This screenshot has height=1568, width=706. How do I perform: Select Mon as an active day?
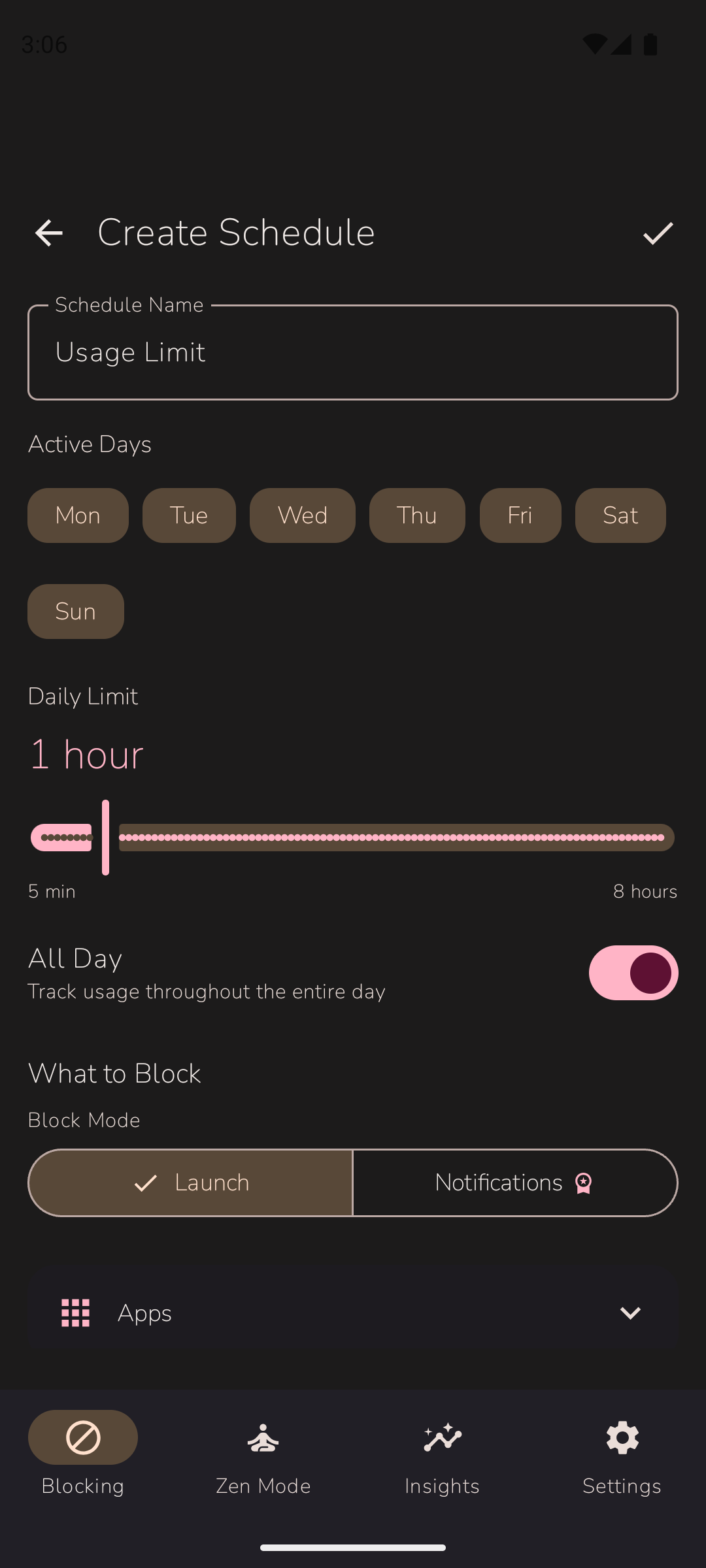click(x=77, y=515)
